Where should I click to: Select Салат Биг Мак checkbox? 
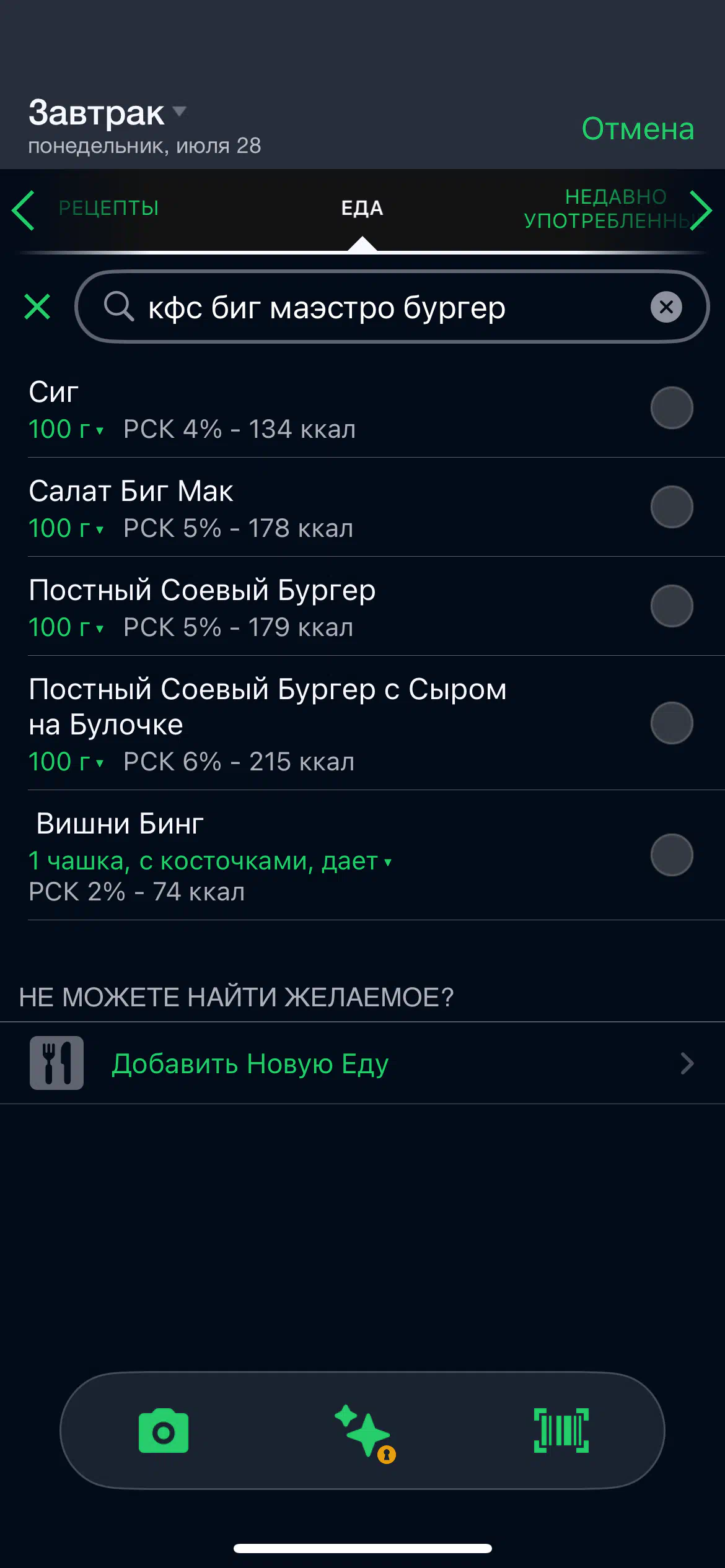pos(672,507)
